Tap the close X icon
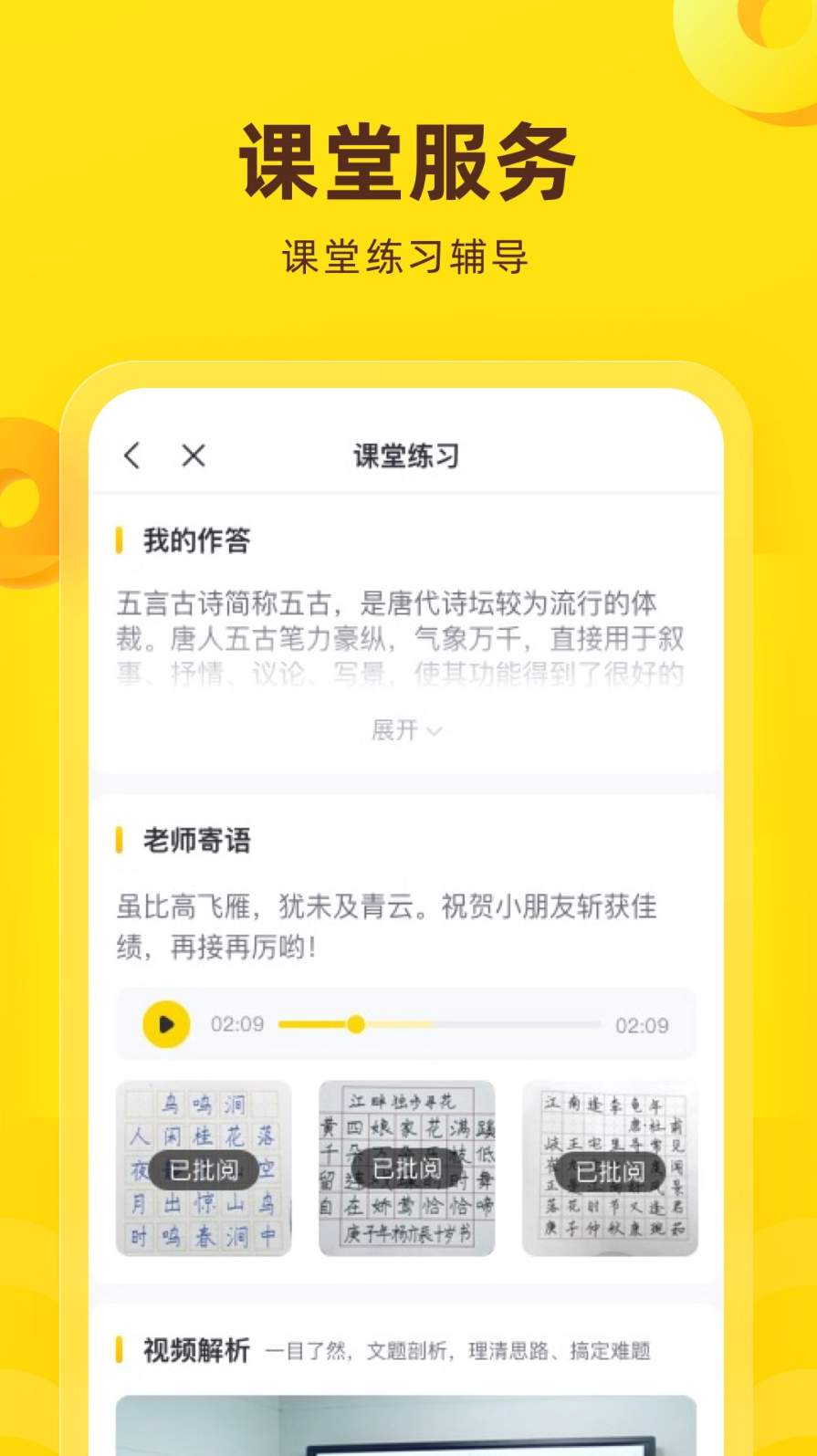This screenshot has height=1456, width=817. tap(192, 455)
